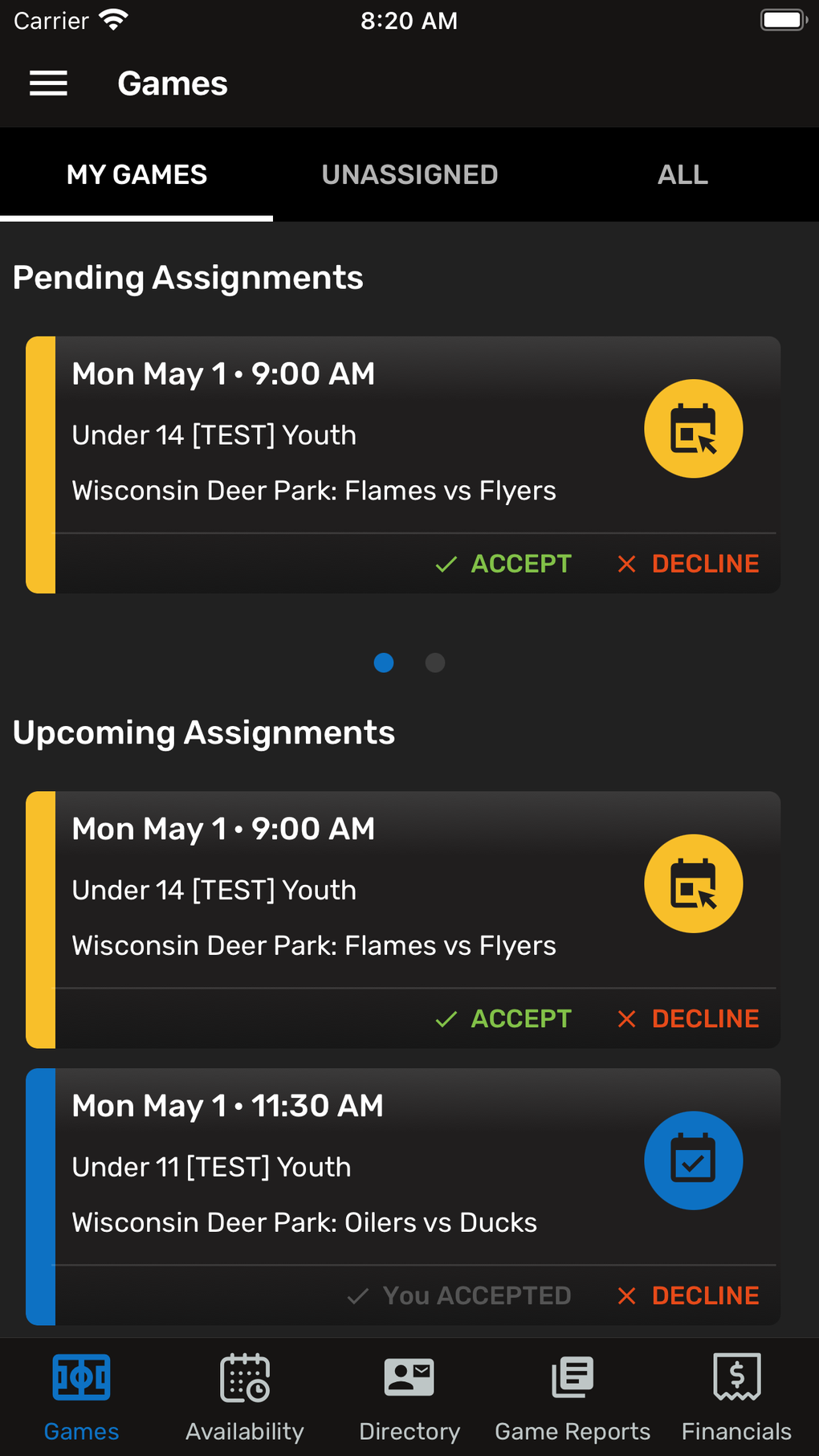This screenshot has height=1456, width=819.
Task: Tap the yellow calendar icon in Pending Assignments
Action: [x=693, y=429]
